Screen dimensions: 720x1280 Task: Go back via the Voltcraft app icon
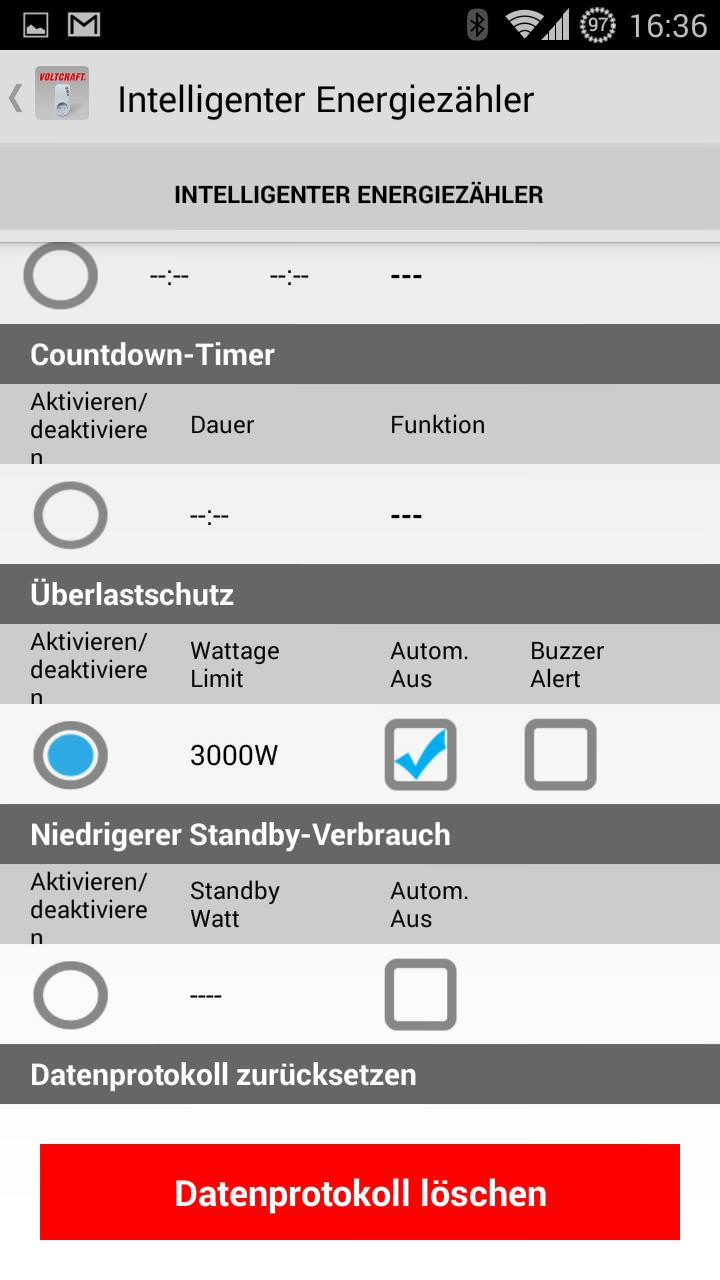[x=61, y=94]
